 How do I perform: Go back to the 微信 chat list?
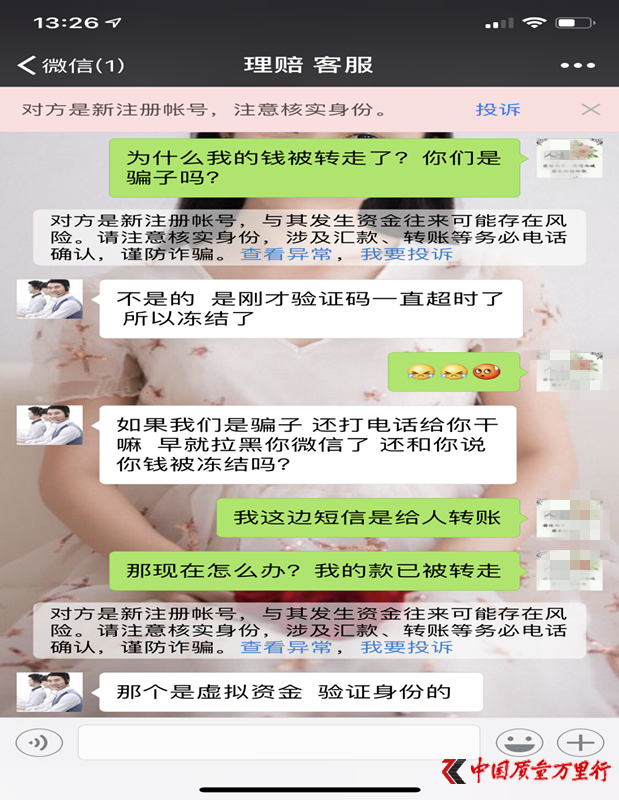click(70, 66)
